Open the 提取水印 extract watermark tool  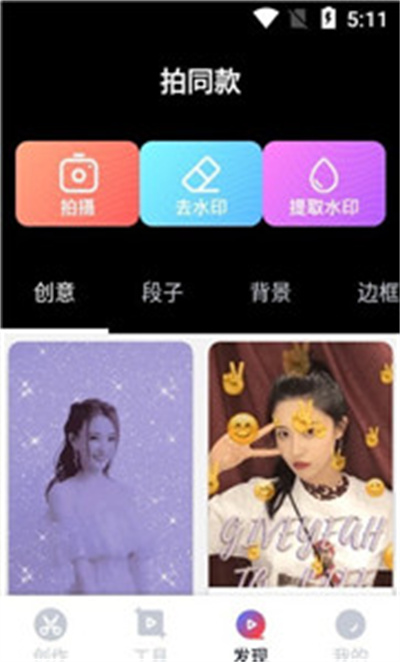324,184
